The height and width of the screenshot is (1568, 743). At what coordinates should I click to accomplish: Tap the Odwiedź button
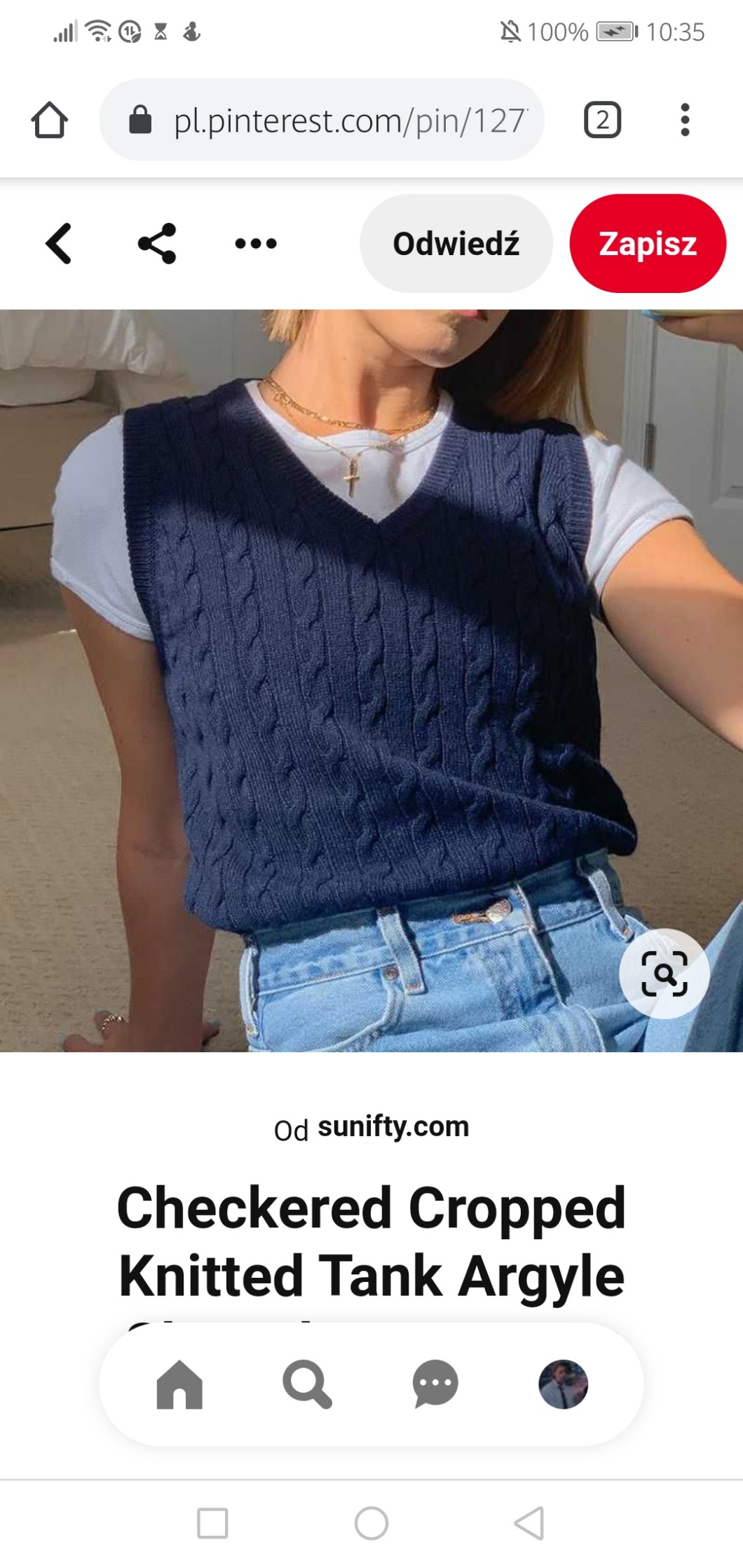click(x=456, y=243)
